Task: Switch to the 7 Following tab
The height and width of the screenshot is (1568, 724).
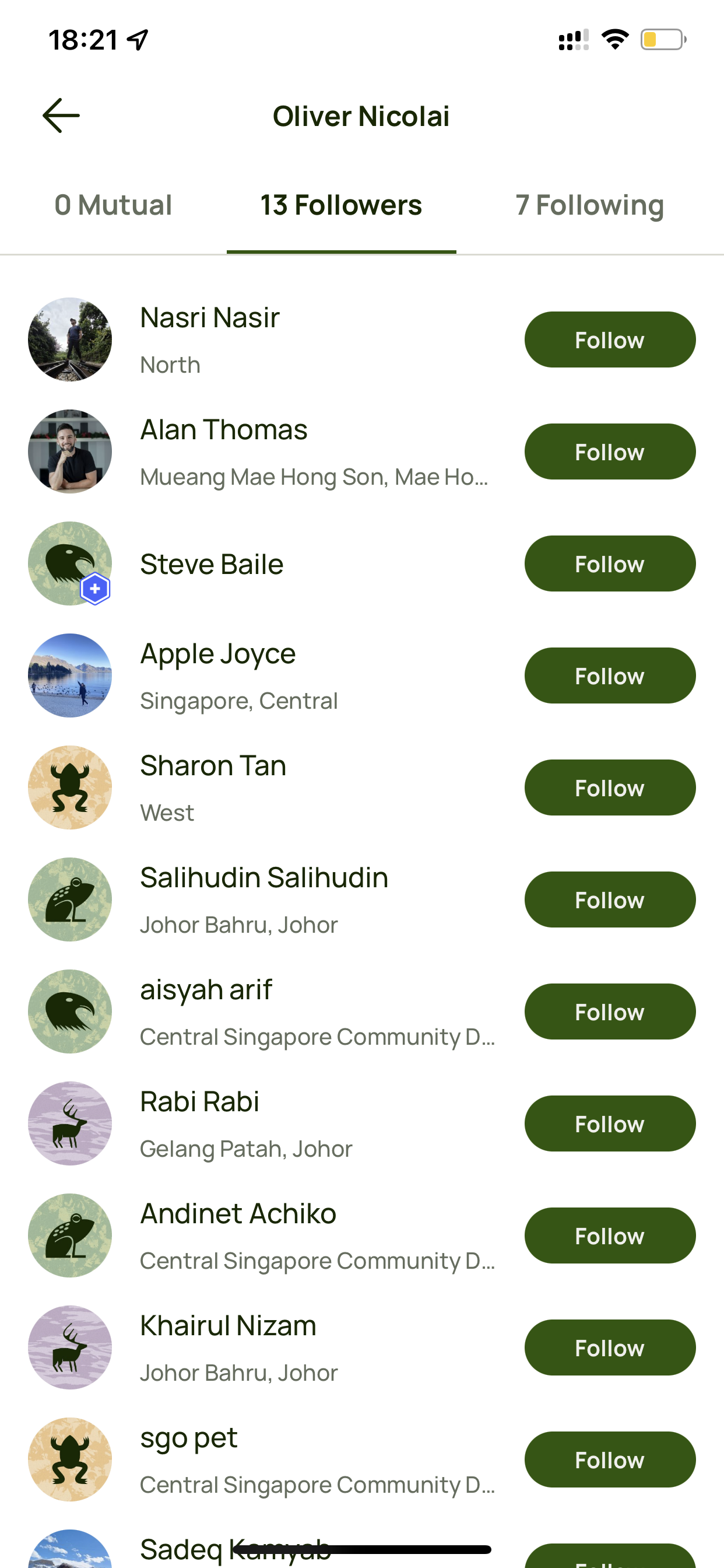Action: click(589, 205)
